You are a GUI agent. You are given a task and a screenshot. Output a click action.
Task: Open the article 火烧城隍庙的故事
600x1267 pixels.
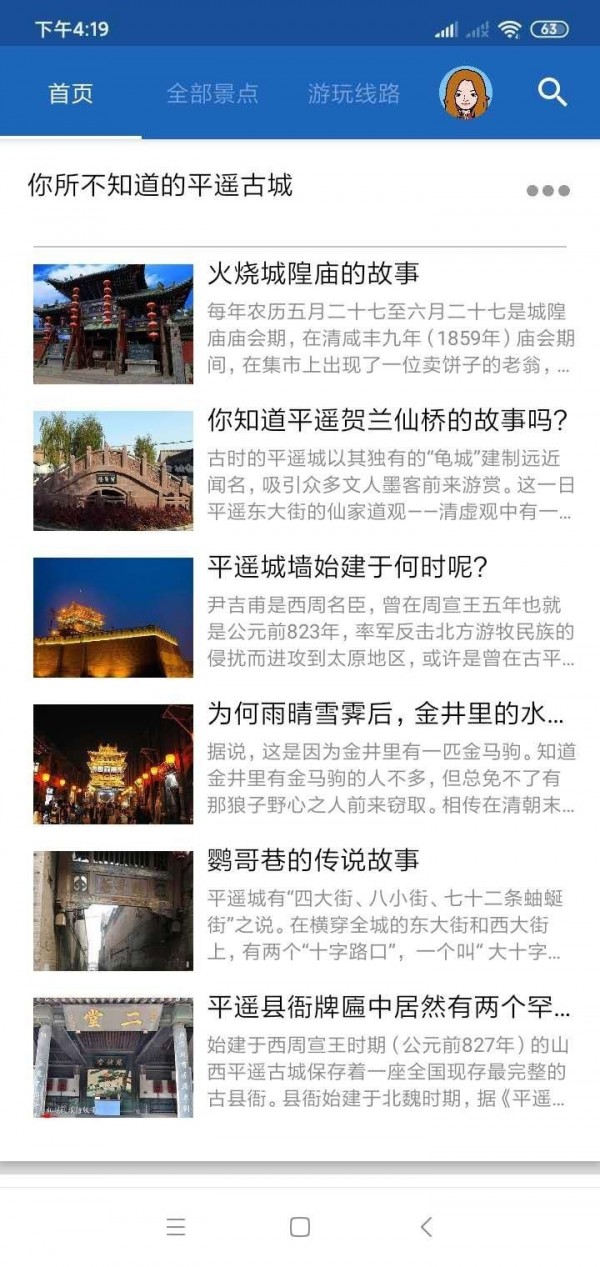click(313, 274)
